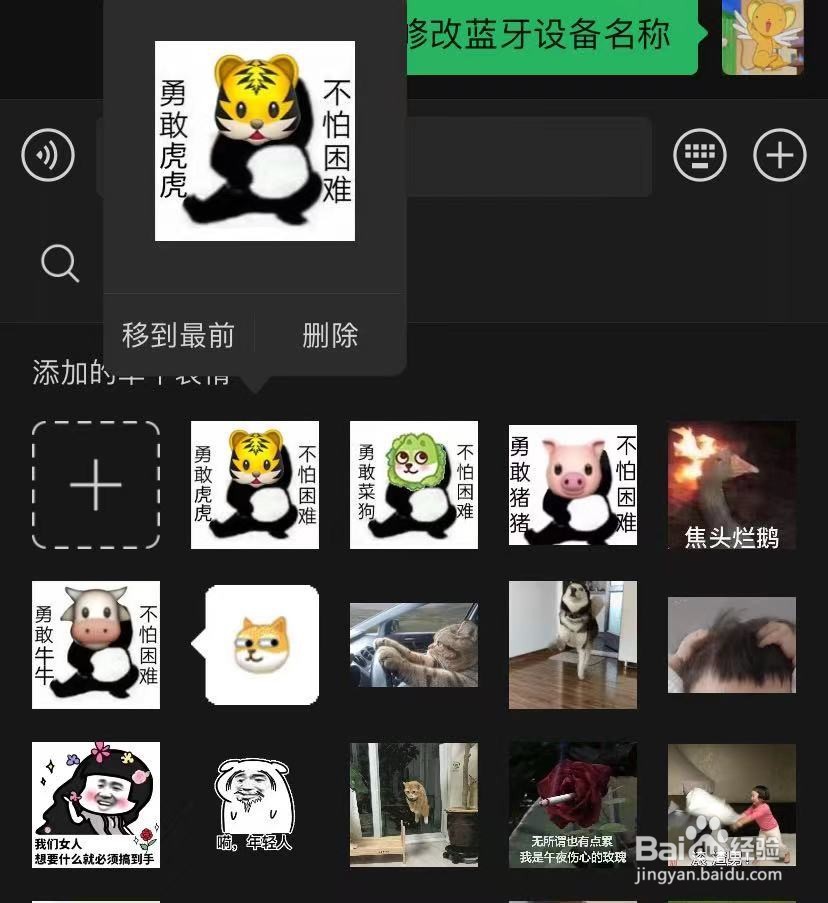Open the 嗨，年轻人 meme sticker

254,804
